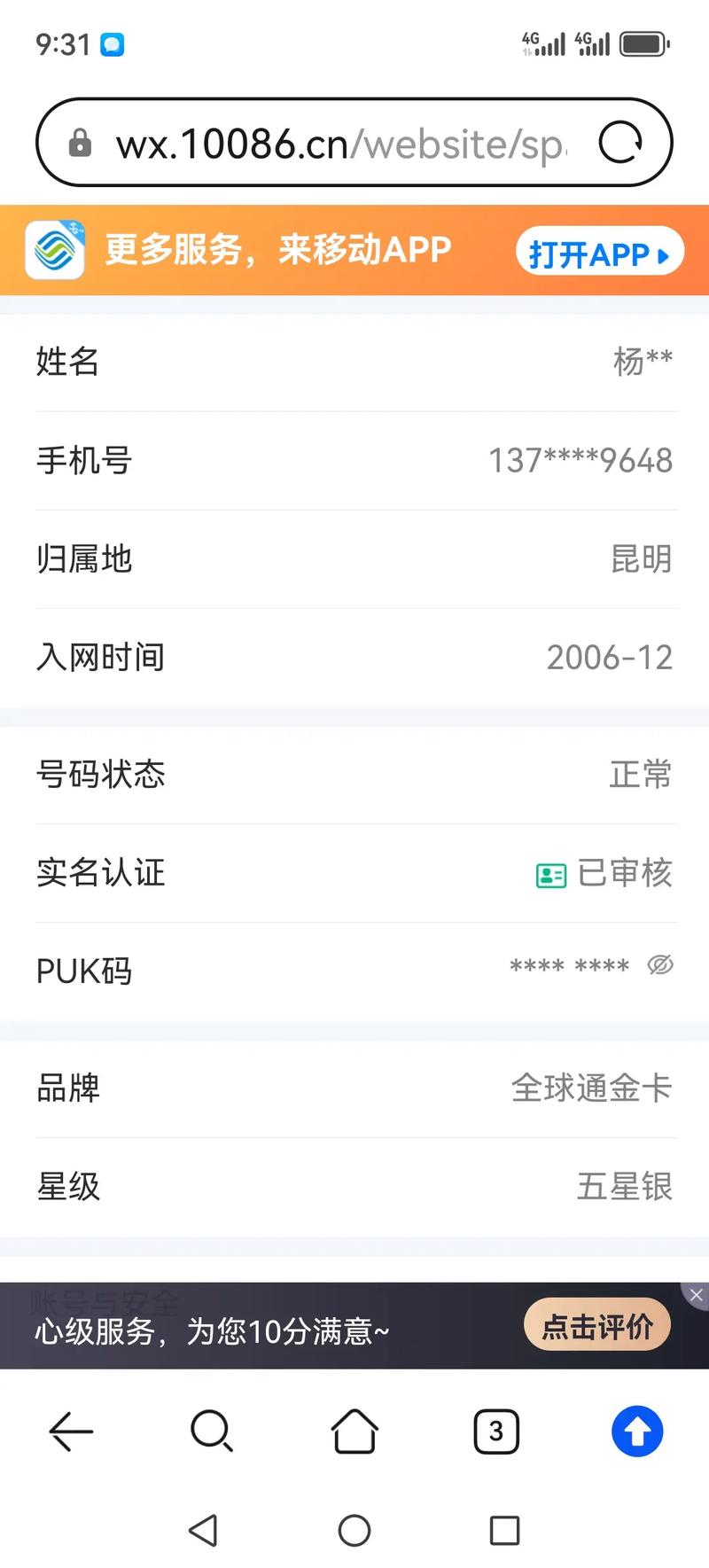Reveal the hidden PUK码 with the eye icon
This screenshot has height=1568, width=709.
[x=660, y=964]
